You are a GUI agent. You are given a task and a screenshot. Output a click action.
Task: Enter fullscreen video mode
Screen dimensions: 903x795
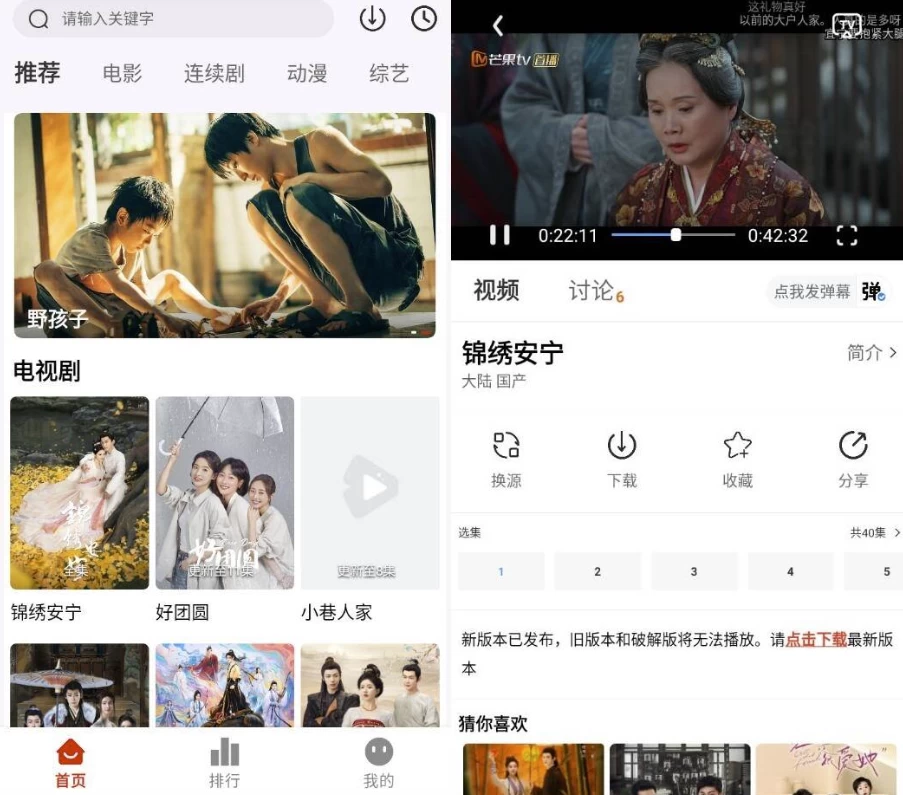coord(846,235)
